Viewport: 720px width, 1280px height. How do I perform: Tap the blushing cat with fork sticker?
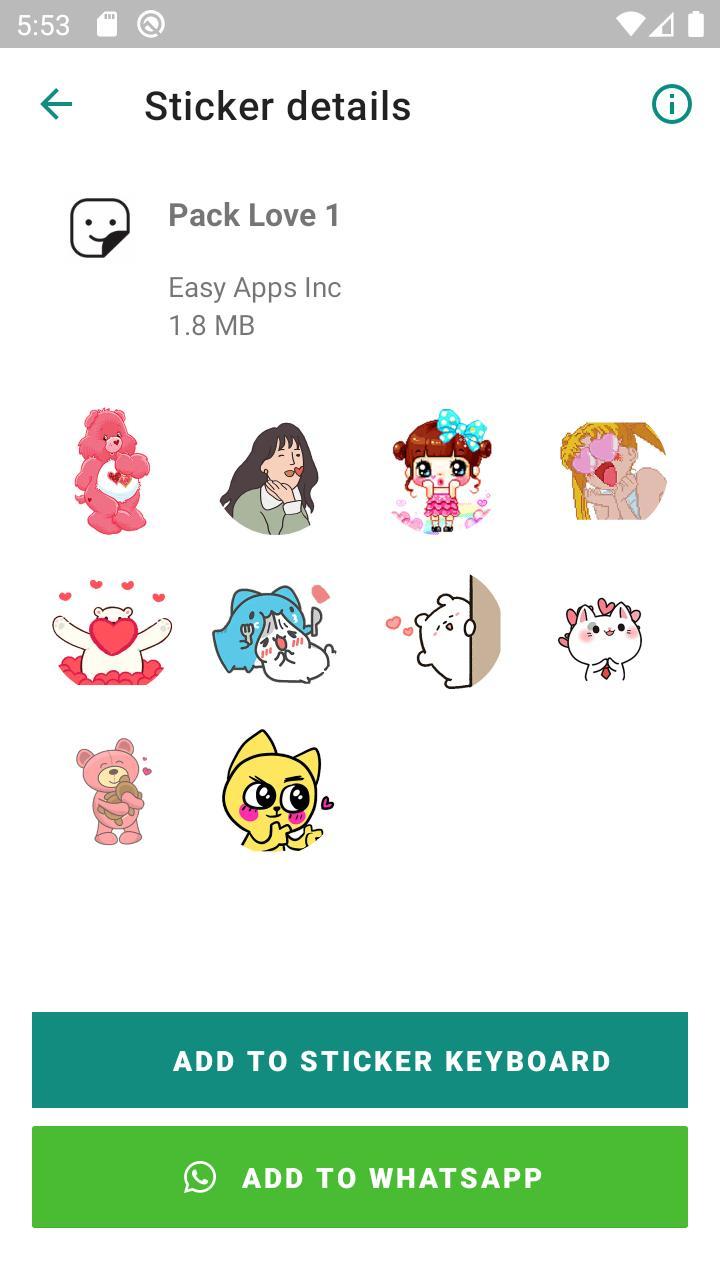point(276,632)
